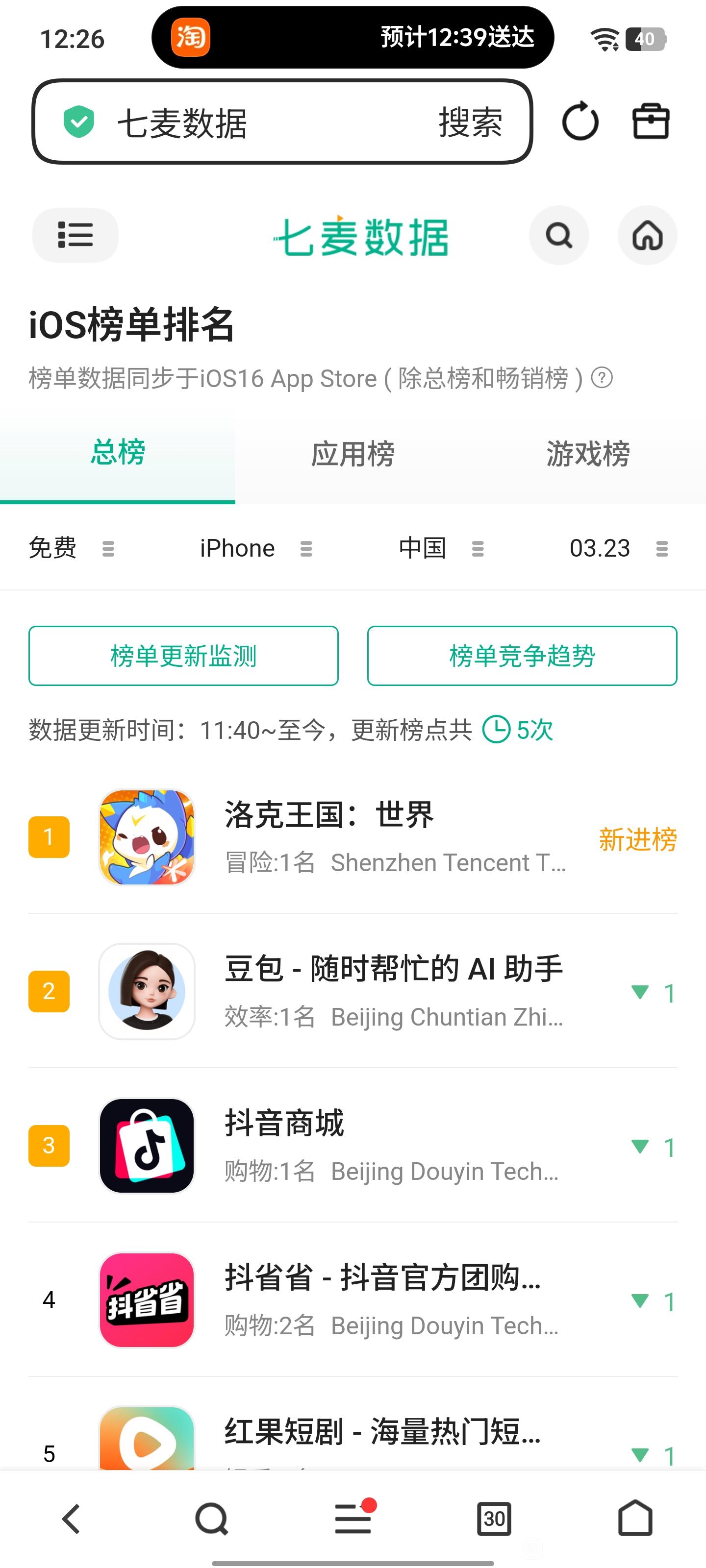
Task: Tap the help icon beside the subtitle
Action: click(602, 378)
